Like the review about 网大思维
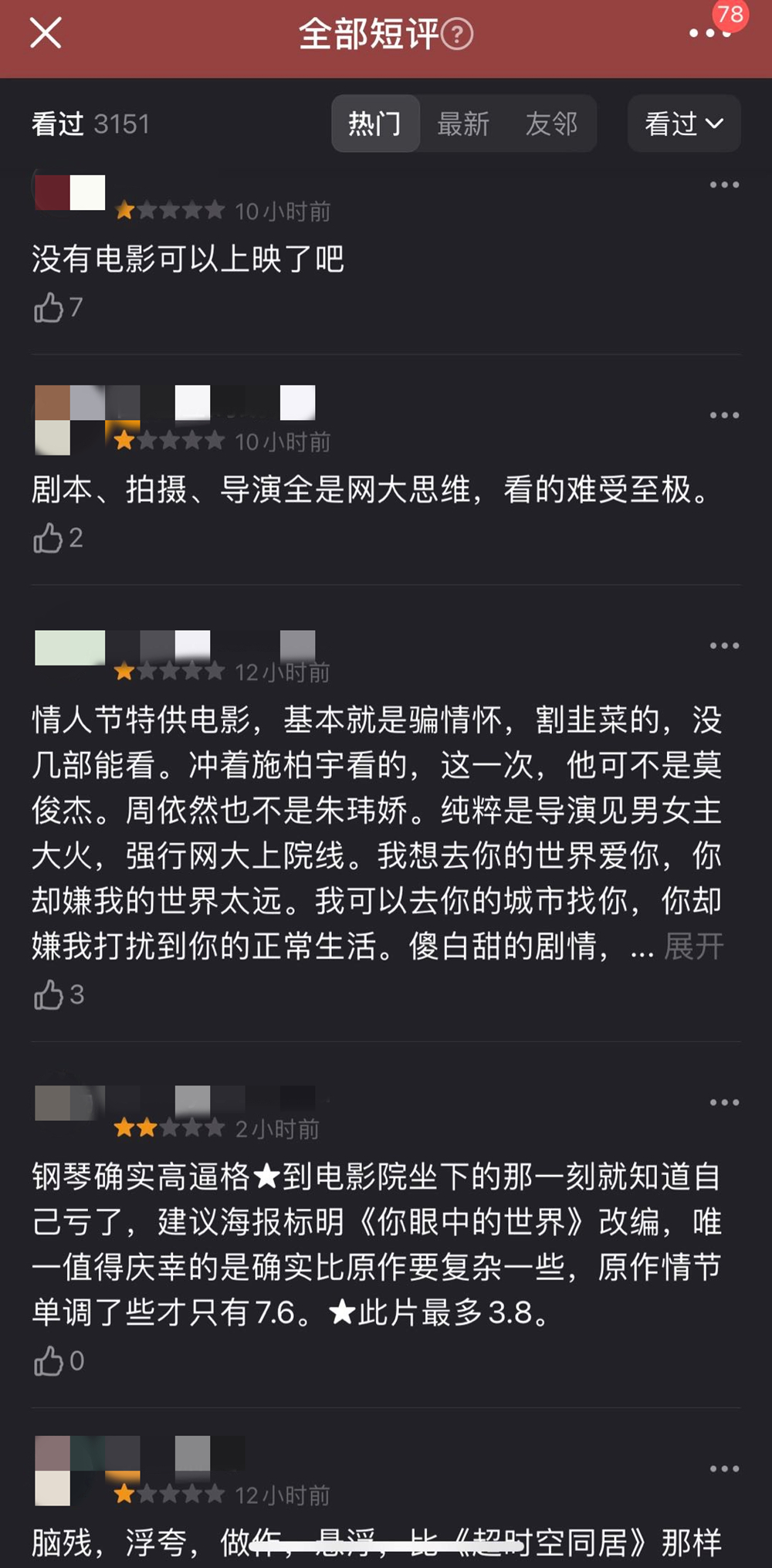The width and height of the screenshot is (772, 1568). pos(49,538)
